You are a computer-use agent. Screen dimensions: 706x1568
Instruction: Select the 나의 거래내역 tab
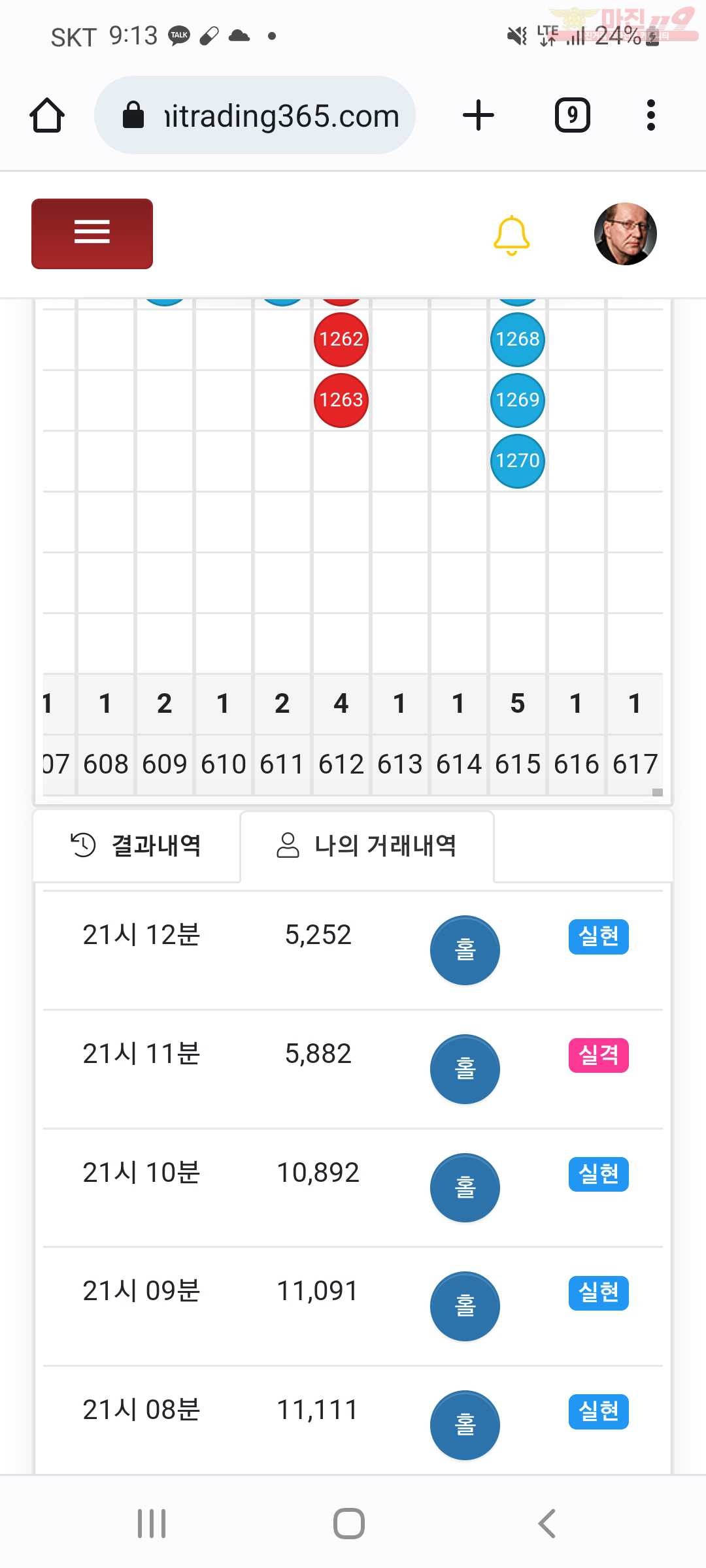(367, 845)
